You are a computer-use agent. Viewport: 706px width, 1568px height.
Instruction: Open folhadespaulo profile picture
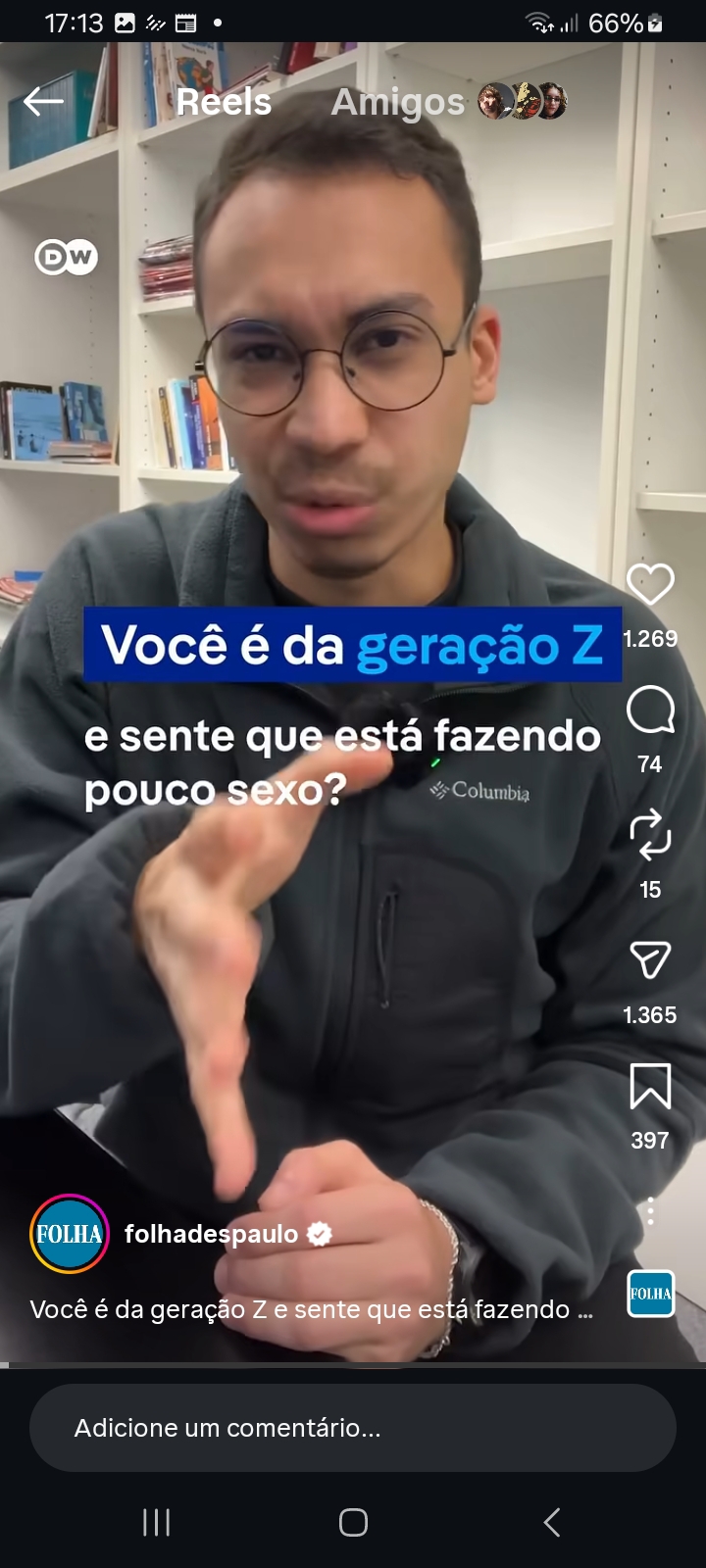pos(69,1234)
